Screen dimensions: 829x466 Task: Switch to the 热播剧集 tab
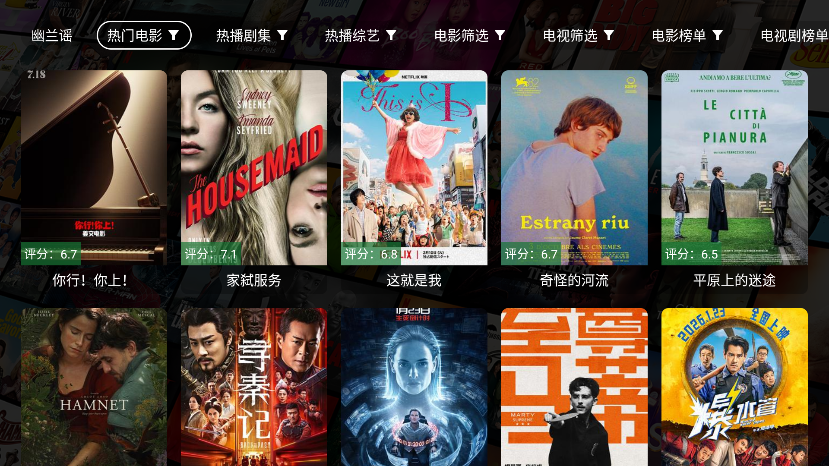252,35
